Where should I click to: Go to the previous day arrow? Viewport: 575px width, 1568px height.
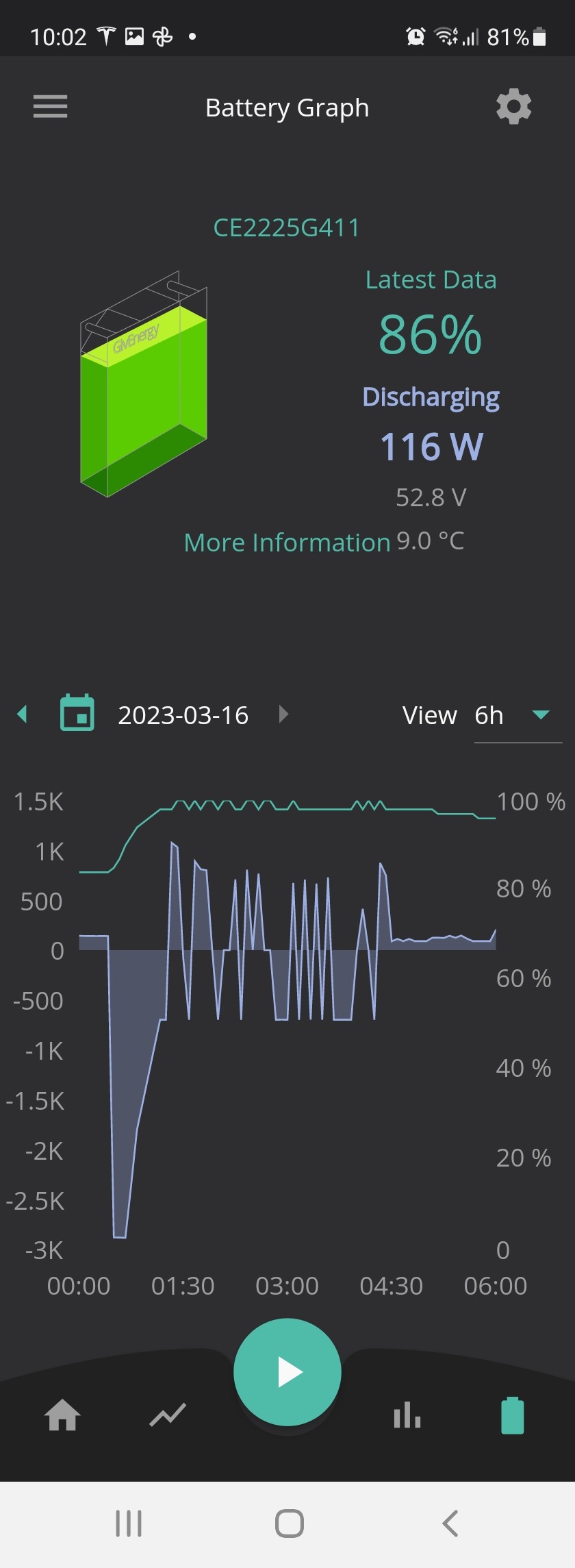[x=22, y=714]
